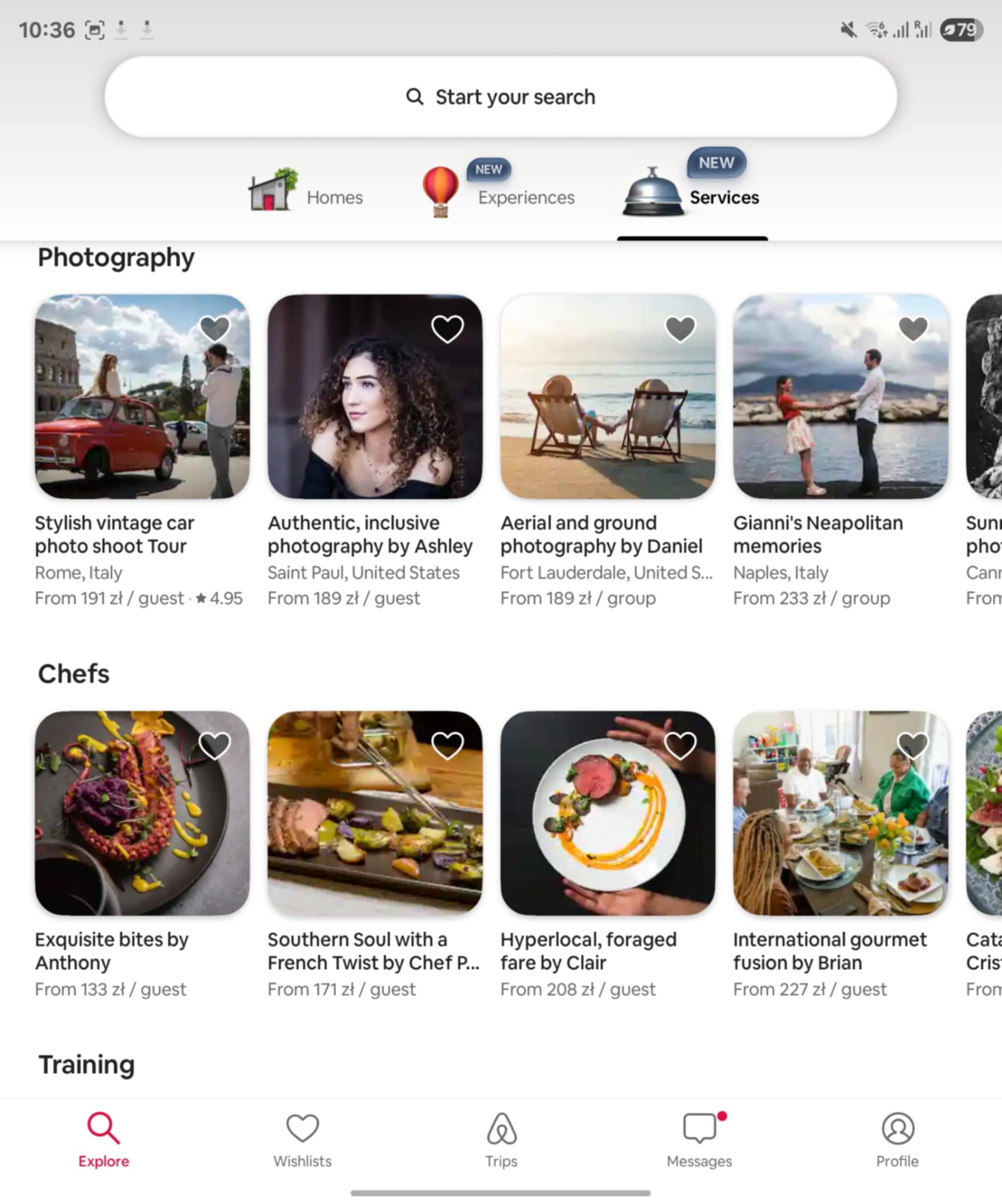The width and height of the screenshot is (1002, 1204).
Task: Switch to the Experiences tab
Action: (x=499, y=195)
